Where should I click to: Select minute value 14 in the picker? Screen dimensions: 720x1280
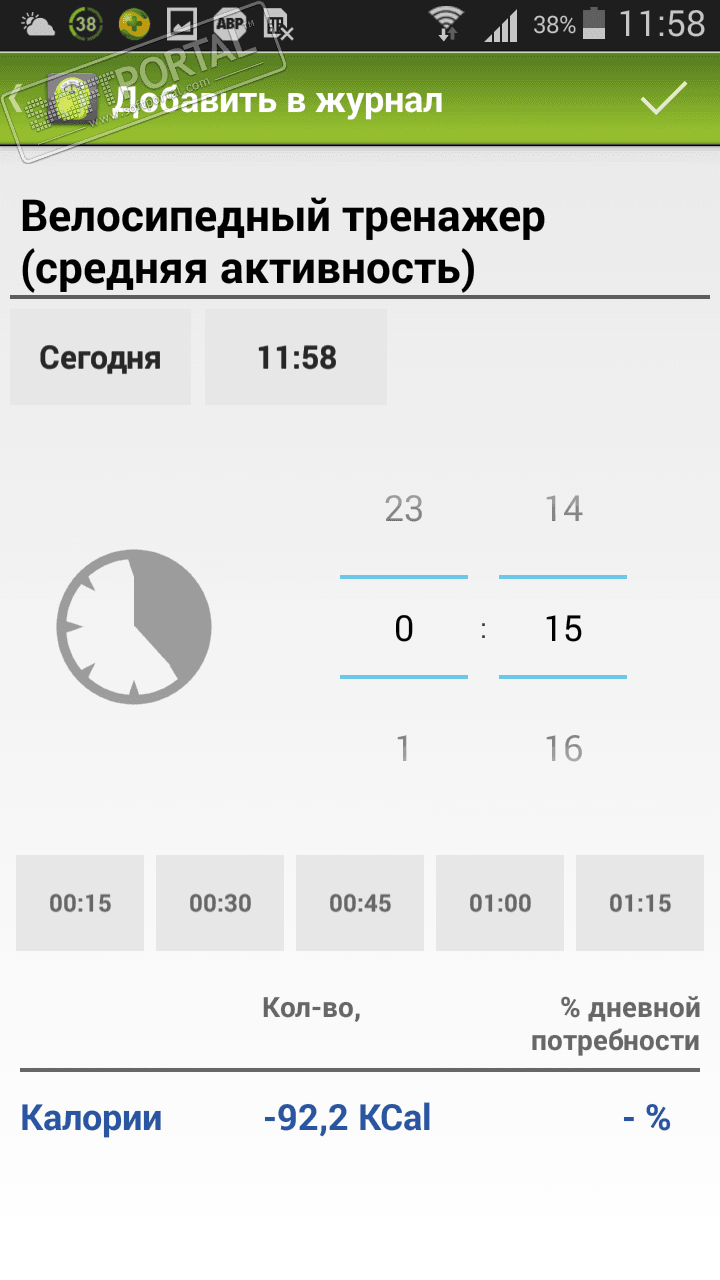pyautogui.click(x=563, y=510)
